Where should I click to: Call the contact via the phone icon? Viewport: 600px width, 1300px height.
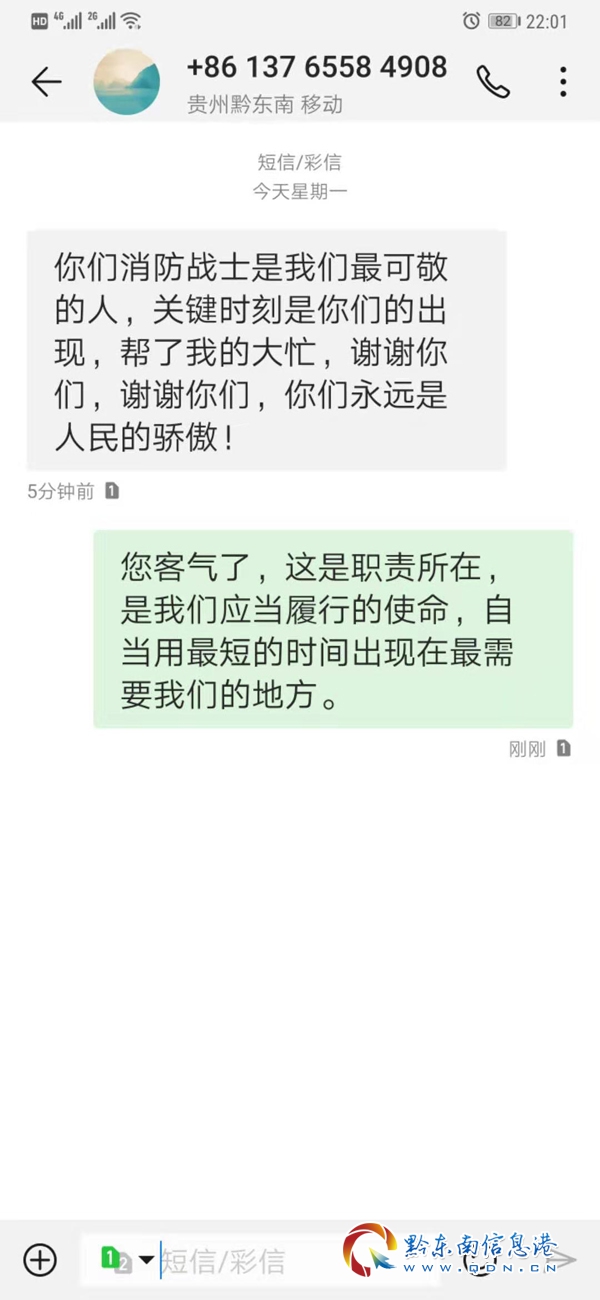pyautogui.click(x=493, y=82)
